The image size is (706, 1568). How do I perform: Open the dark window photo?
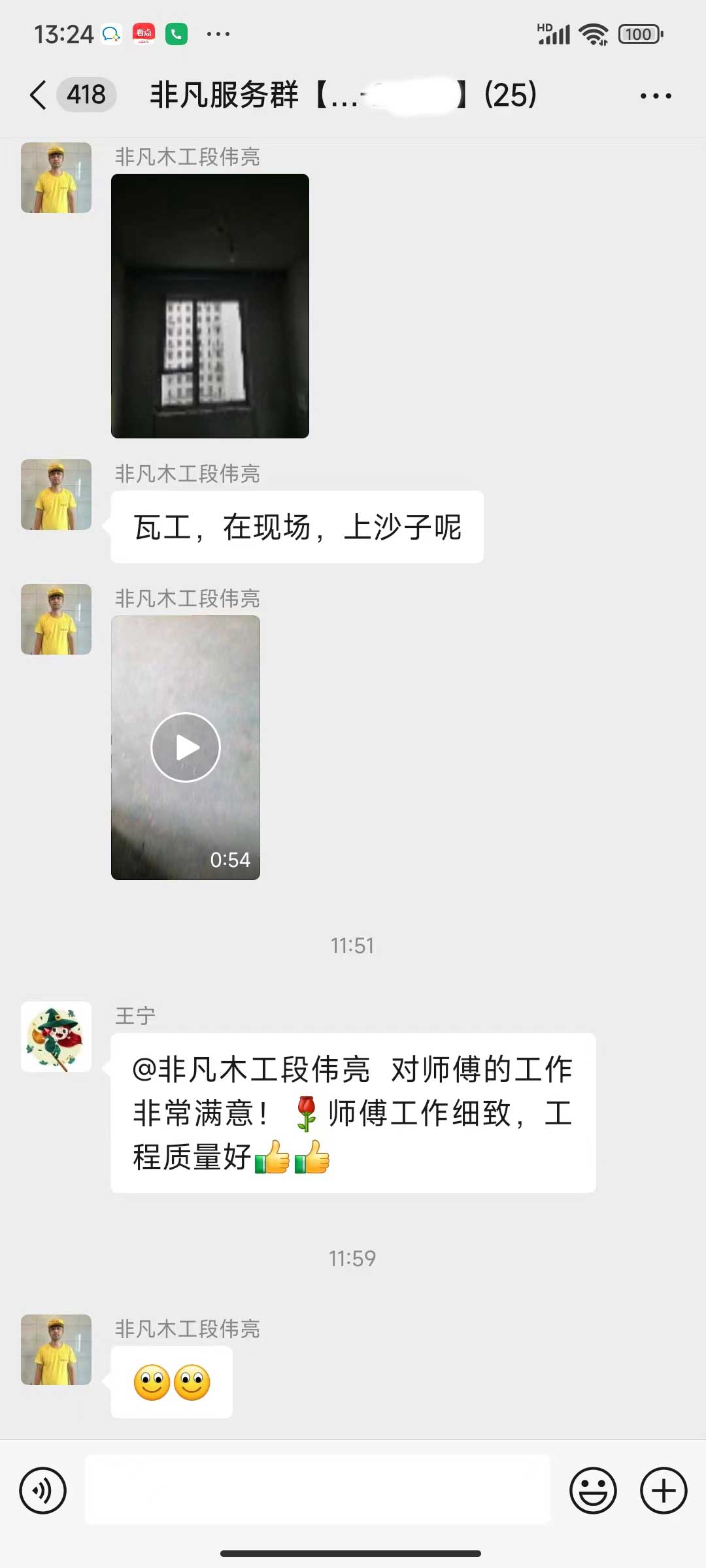[x=210, y=306]
